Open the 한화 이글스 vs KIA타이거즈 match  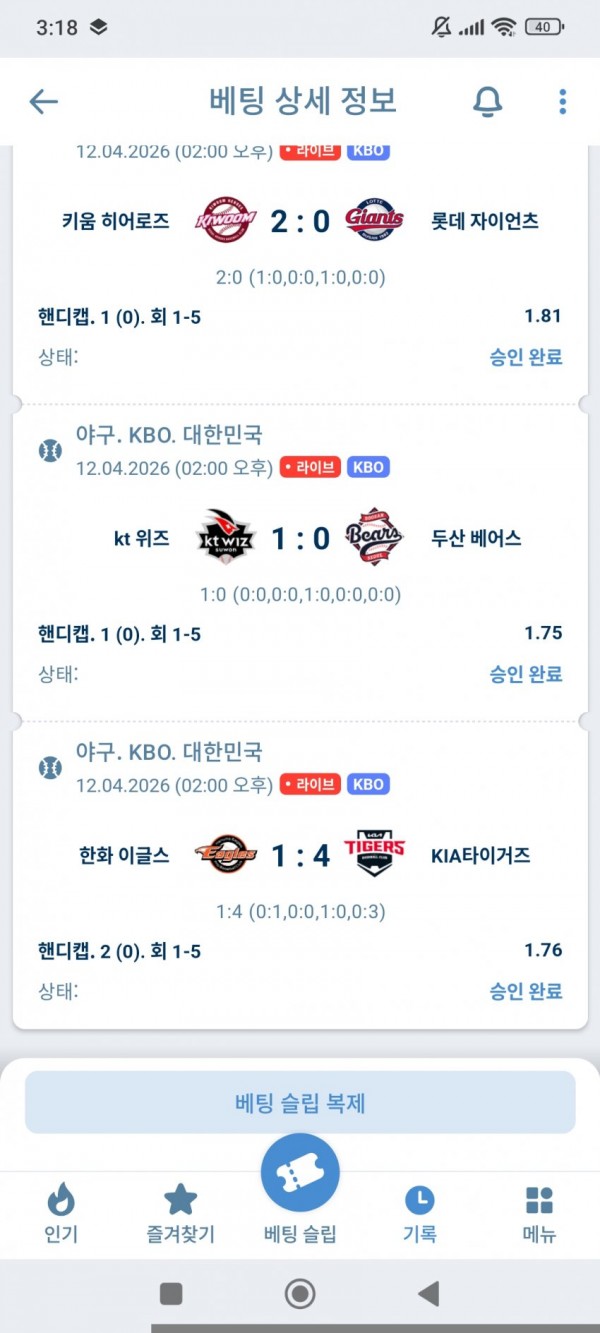[300, 856]
